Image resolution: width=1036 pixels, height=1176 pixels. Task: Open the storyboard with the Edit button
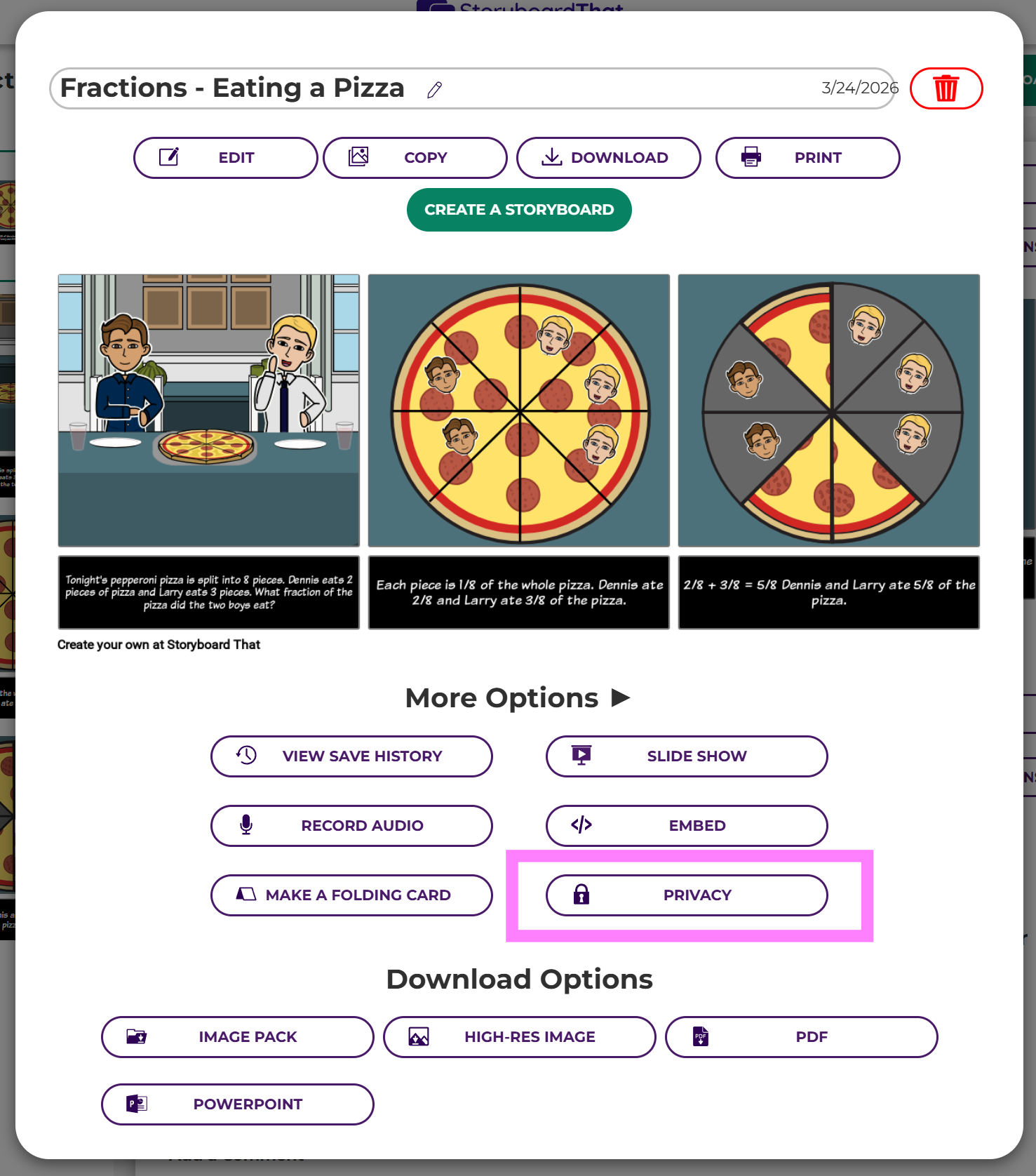(x=225, y=158)
